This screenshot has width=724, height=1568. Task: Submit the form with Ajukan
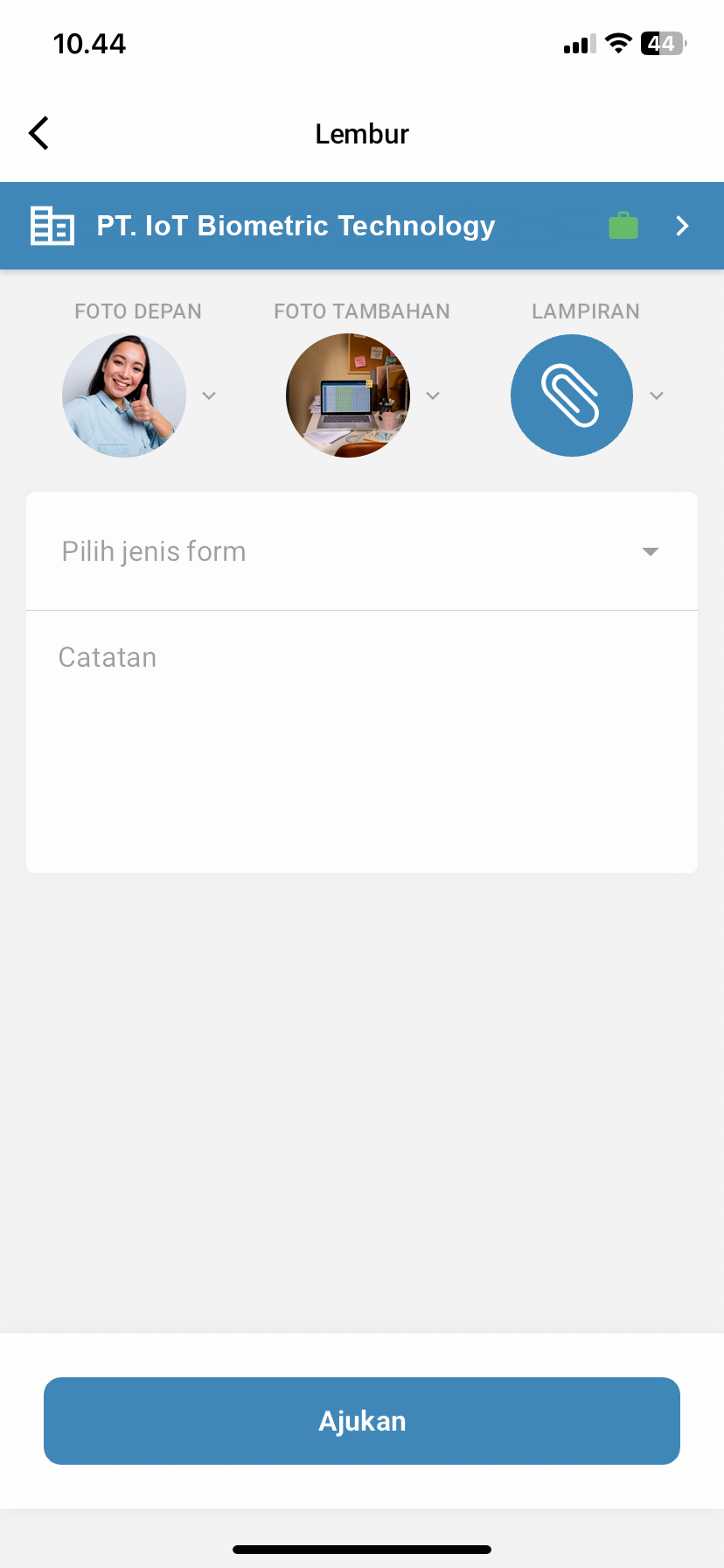coord(362,1421)
